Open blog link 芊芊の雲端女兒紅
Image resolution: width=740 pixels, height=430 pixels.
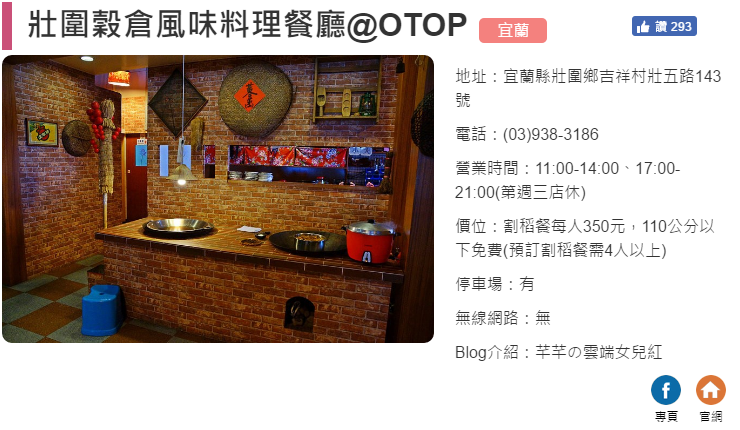[x=600, y=352]
